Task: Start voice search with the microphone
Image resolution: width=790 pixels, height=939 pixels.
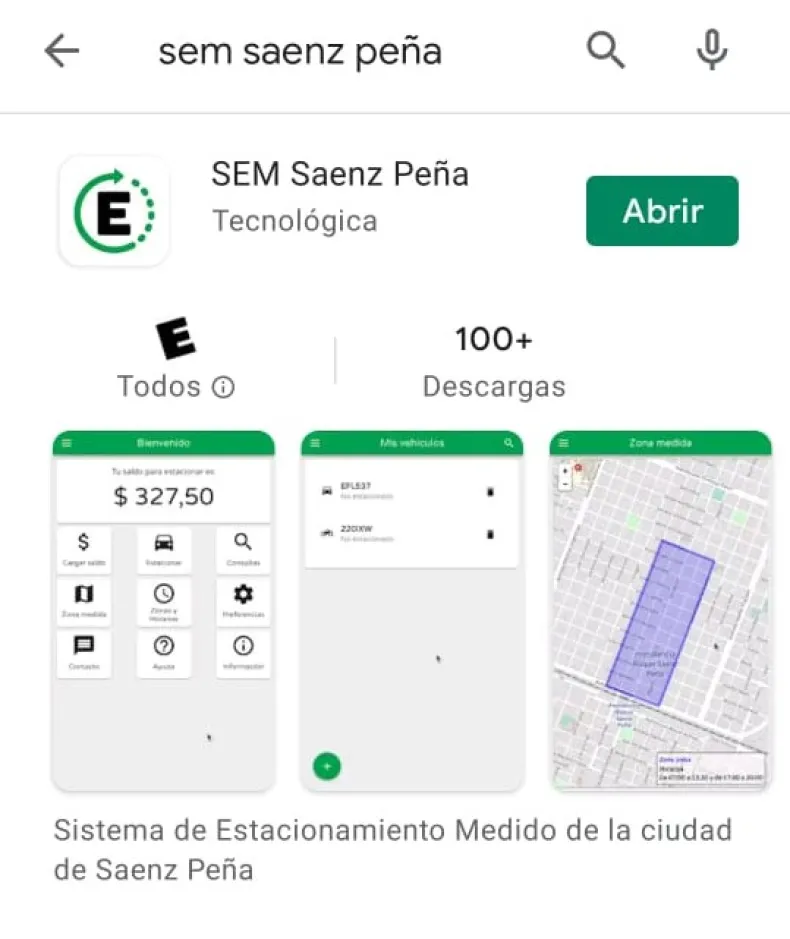Action: pyautogui.click(x=711, y=49)
